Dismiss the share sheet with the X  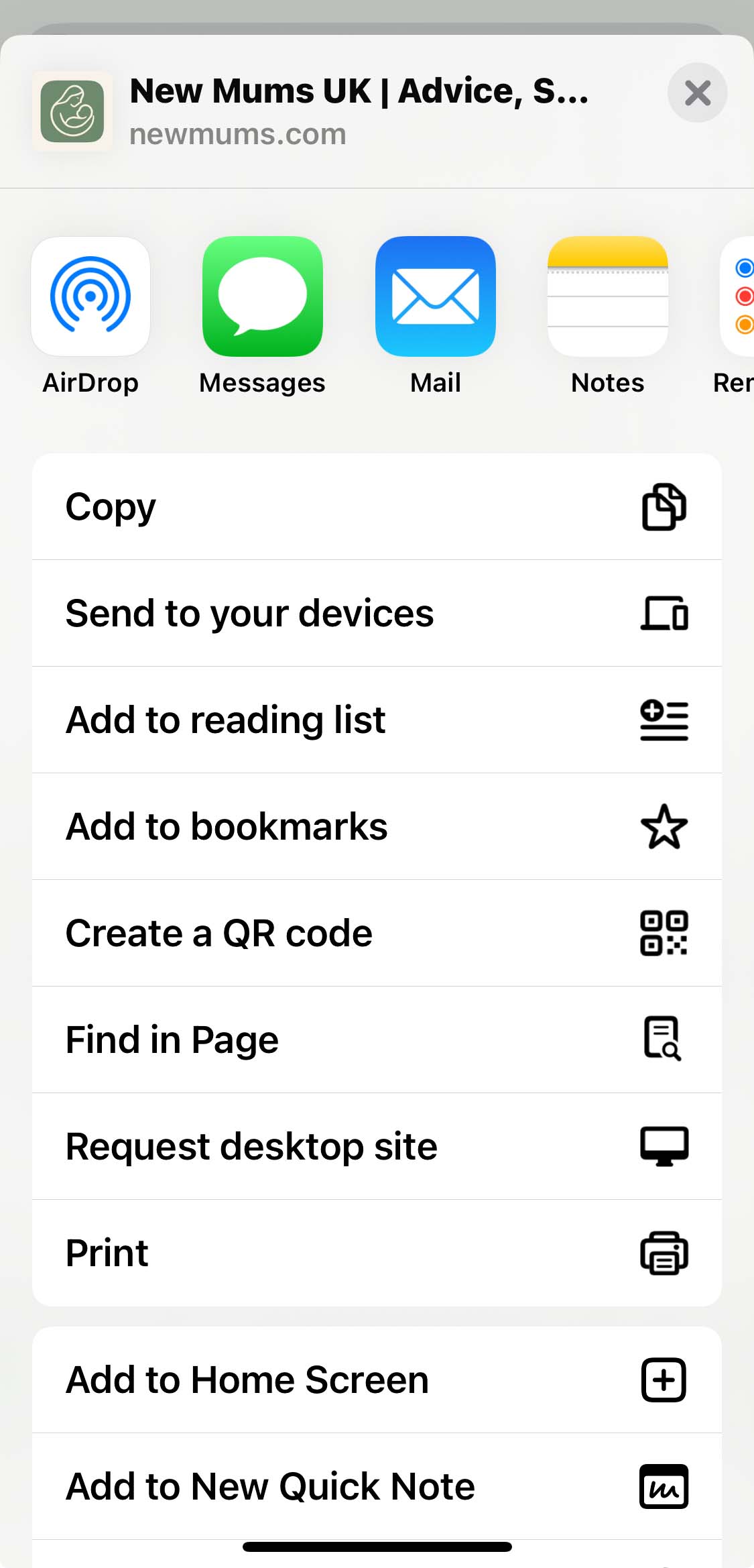(x=697, y=93)
